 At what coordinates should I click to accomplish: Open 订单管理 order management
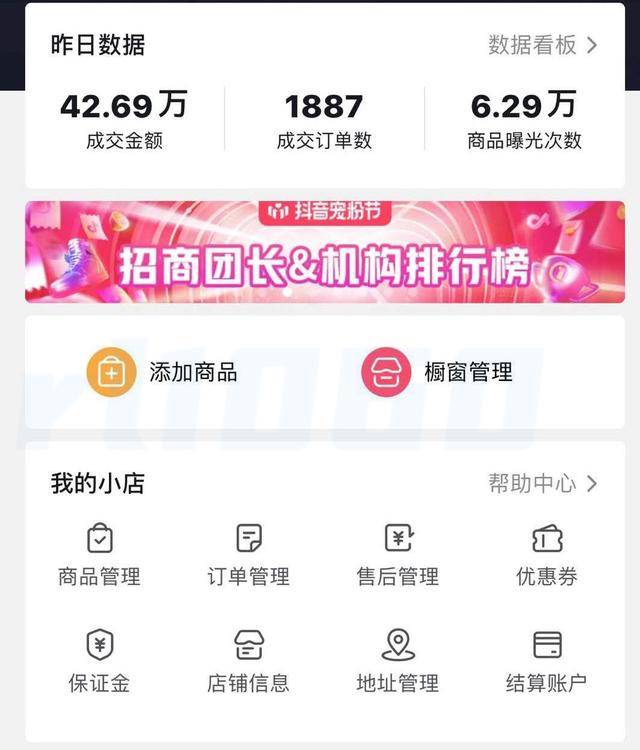248,556
